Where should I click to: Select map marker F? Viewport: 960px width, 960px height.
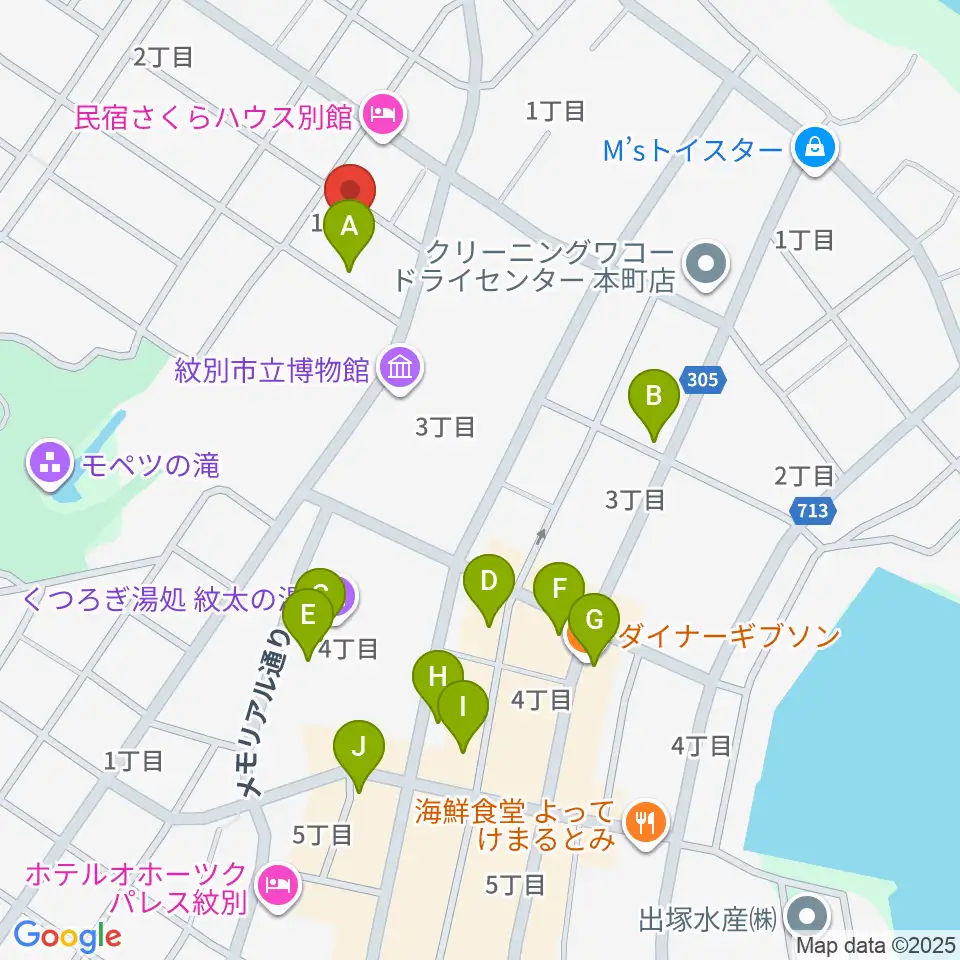coord(560,590)
